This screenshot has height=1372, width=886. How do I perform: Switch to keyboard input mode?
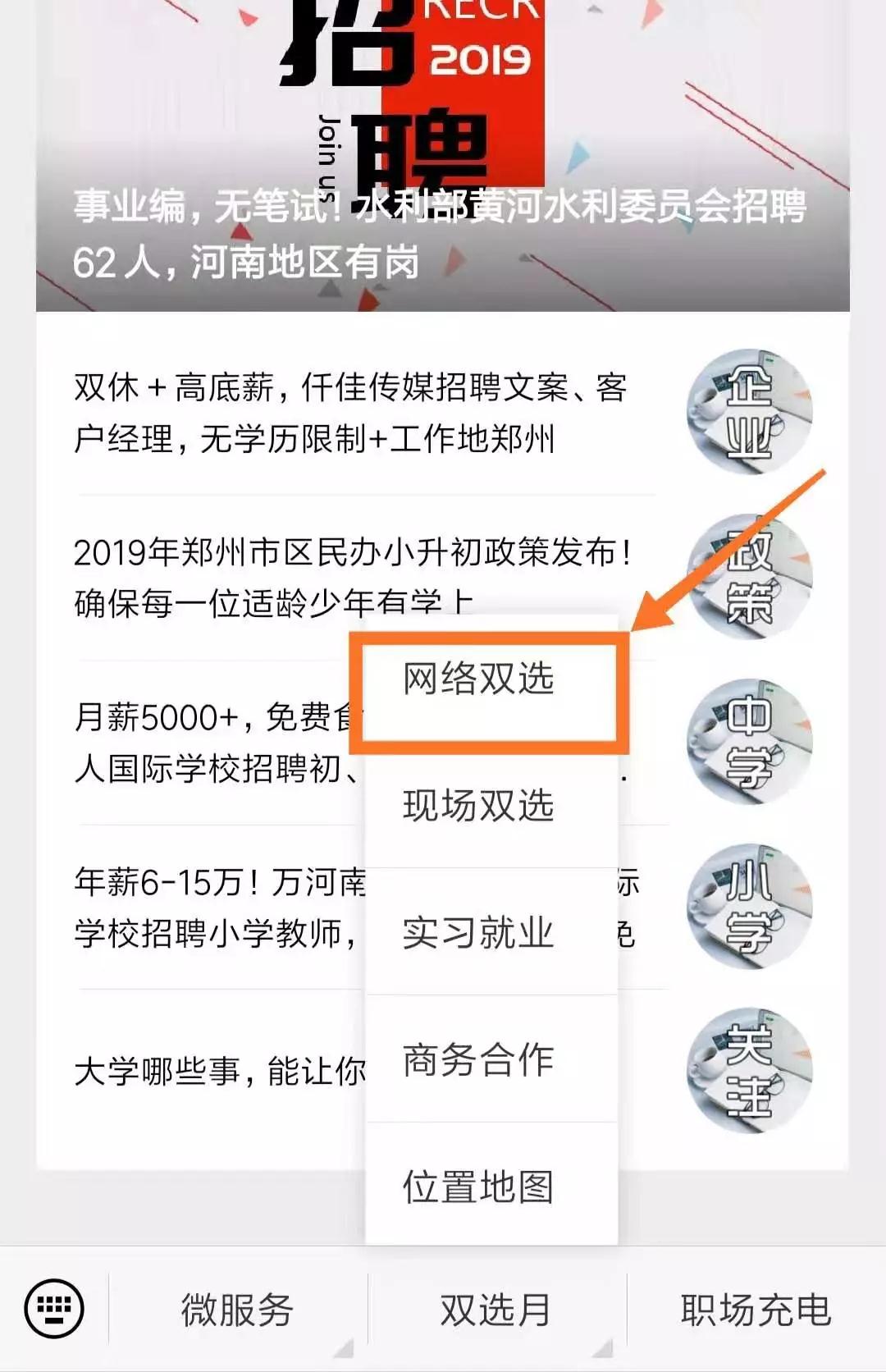pos(54,1308)
